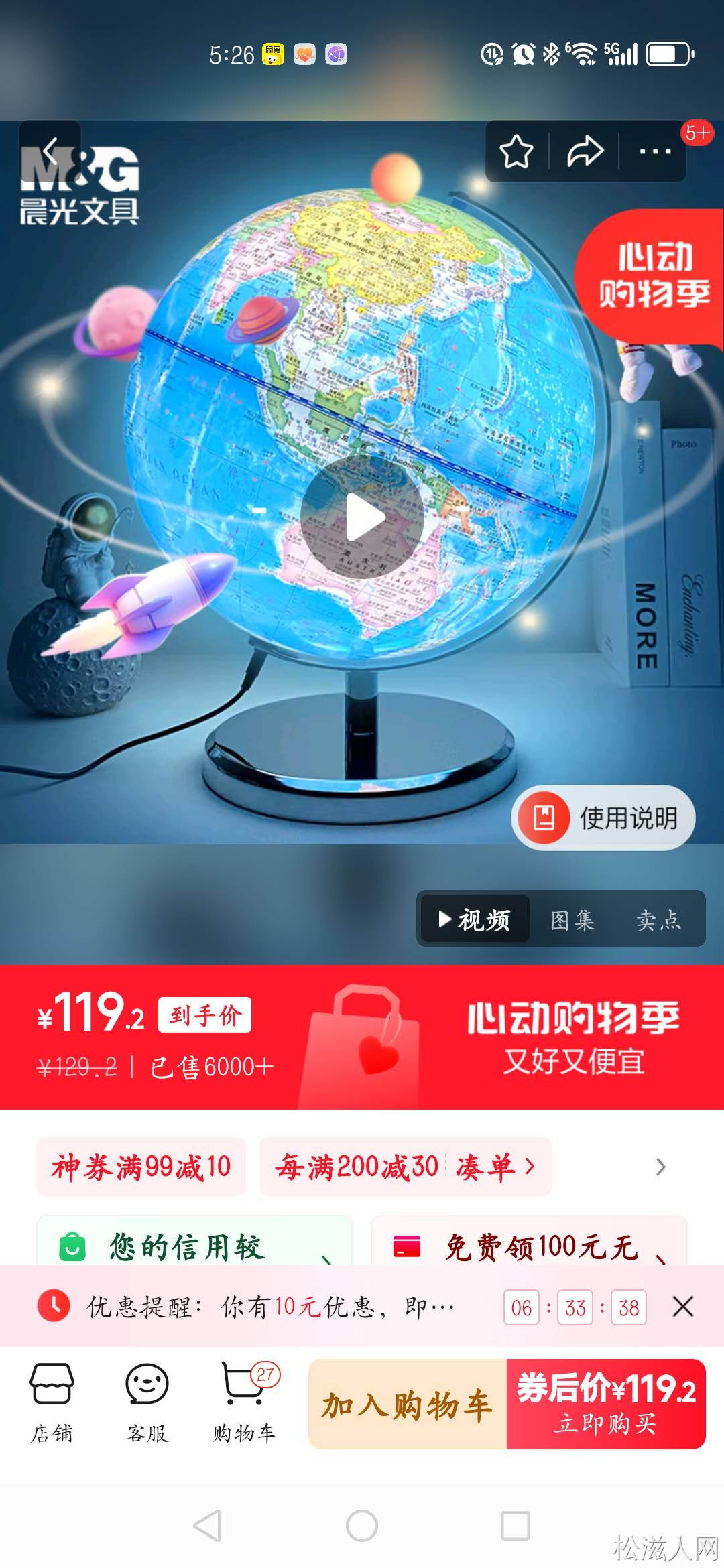Viewport: 724px width, 1568px height.
Task: Open the three-dot overflow menu
Action: click(654, 152)
